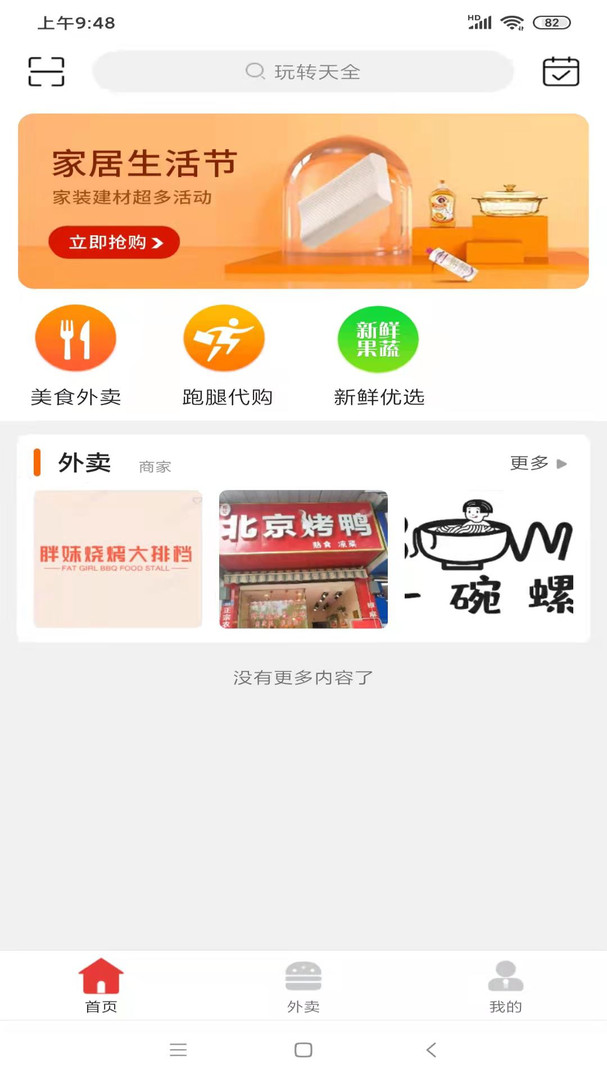Switch to the 外卖 tab

pos(303,986)
